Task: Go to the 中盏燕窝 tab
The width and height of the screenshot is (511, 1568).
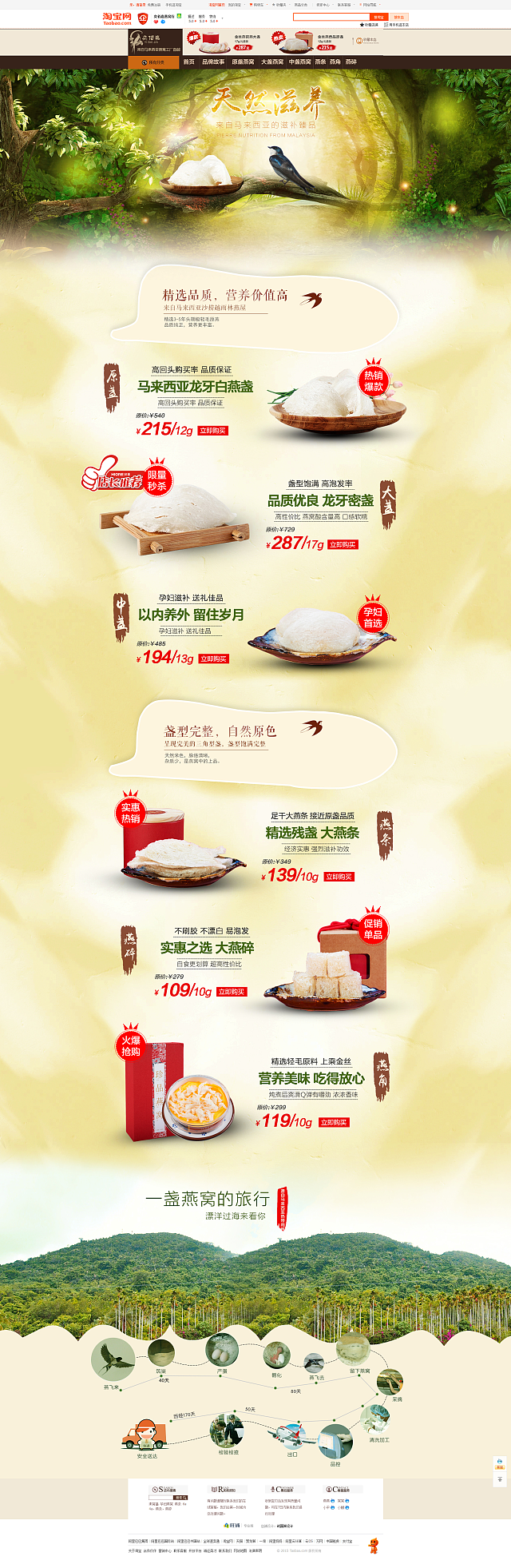Action: point(299,62)
